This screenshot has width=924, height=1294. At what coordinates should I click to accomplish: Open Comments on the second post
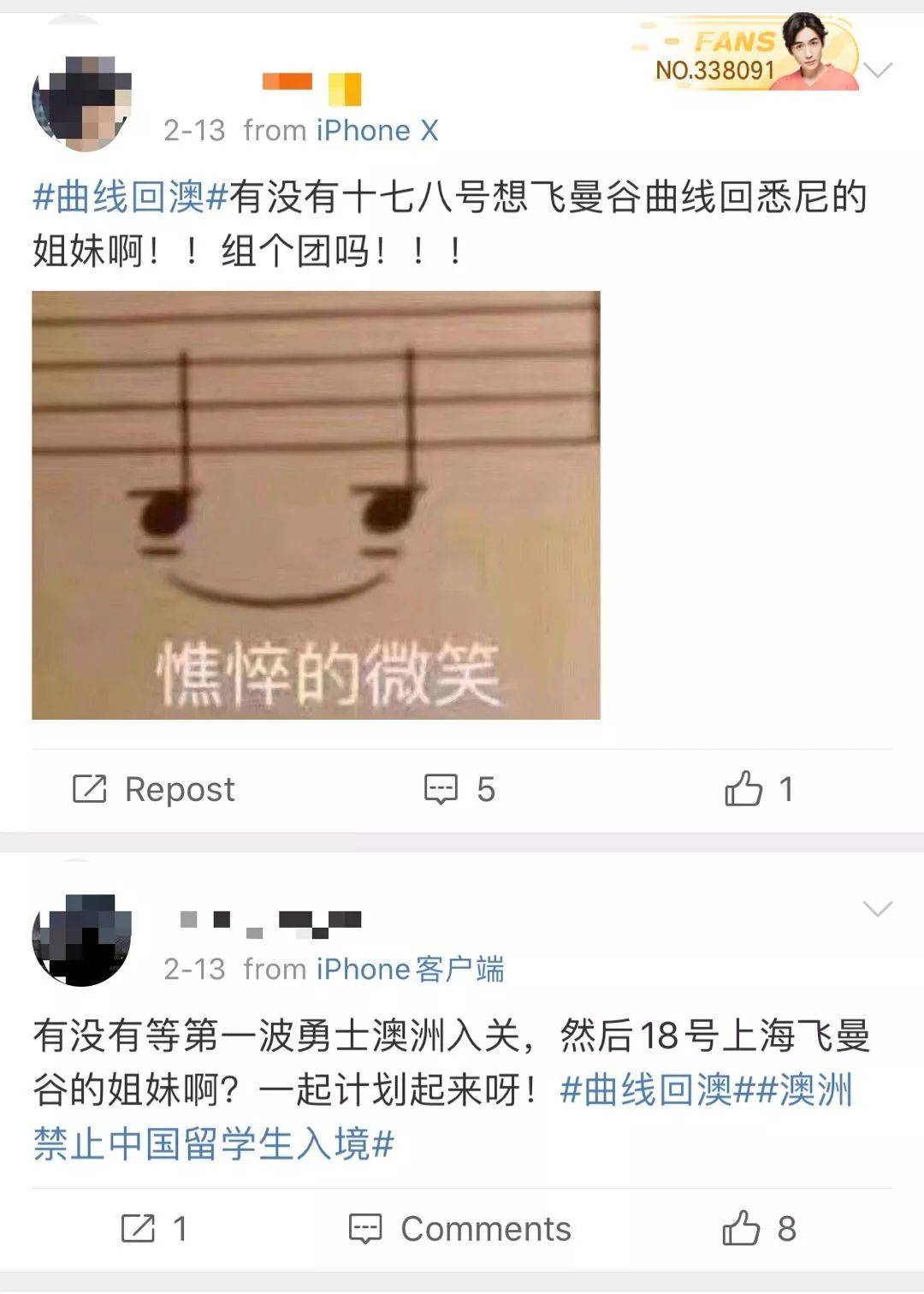pyautogui.click(x=460, y=1229)
